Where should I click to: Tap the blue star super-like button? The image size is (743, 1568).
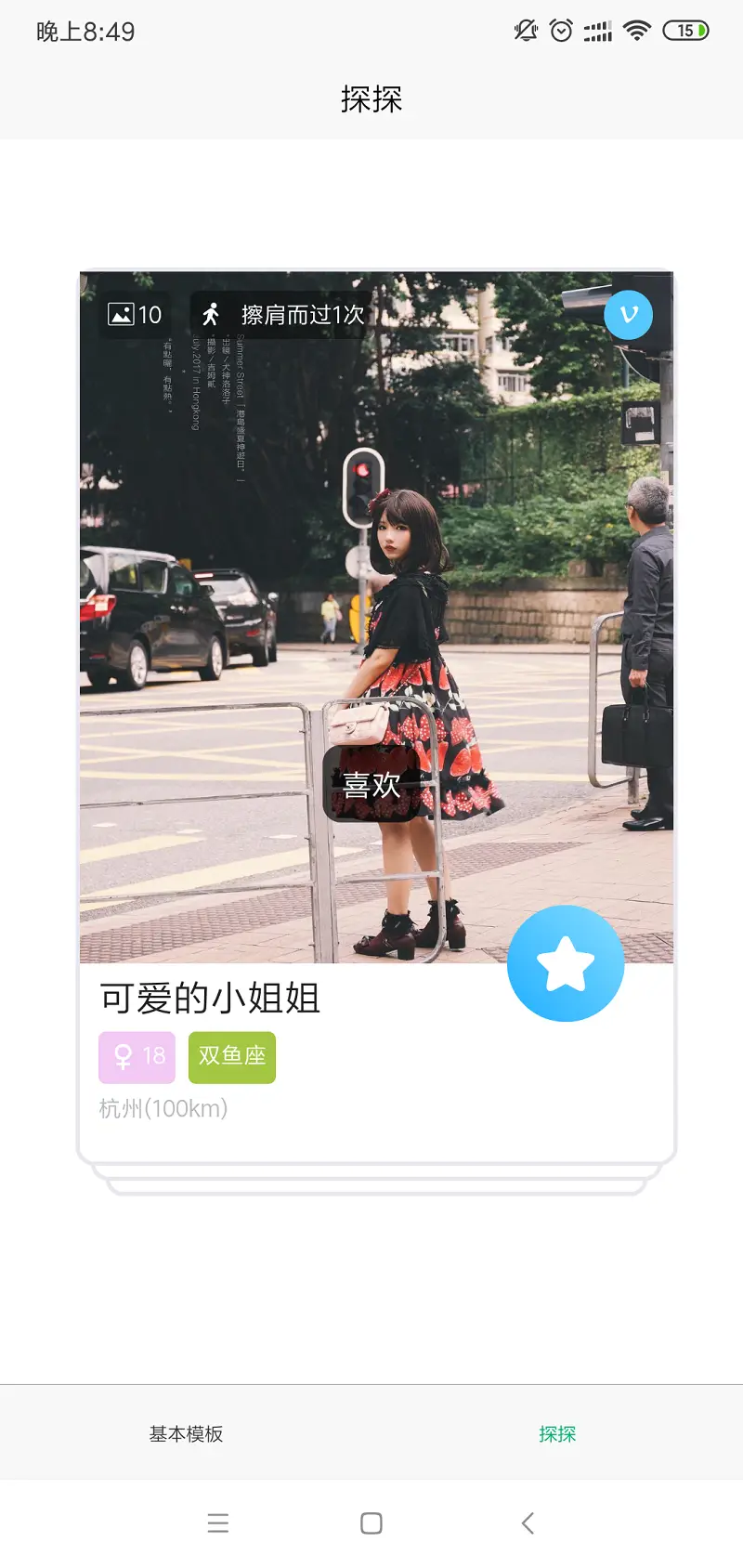click(x=565, y=963)
